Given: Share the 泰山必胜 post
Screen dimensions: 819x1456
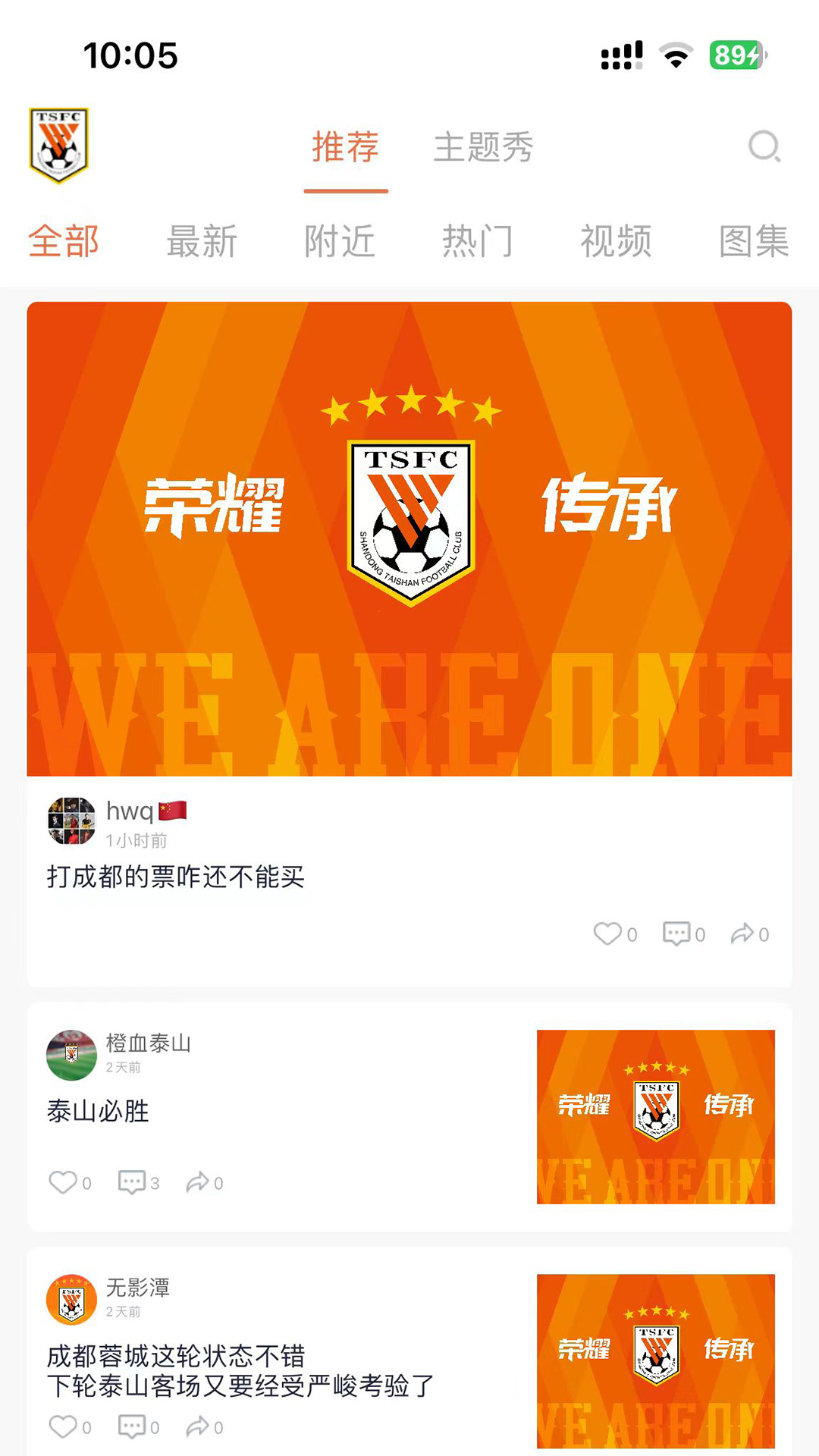Looking at the screenshot, I should pyautogui.click(x=197, y=1182).
